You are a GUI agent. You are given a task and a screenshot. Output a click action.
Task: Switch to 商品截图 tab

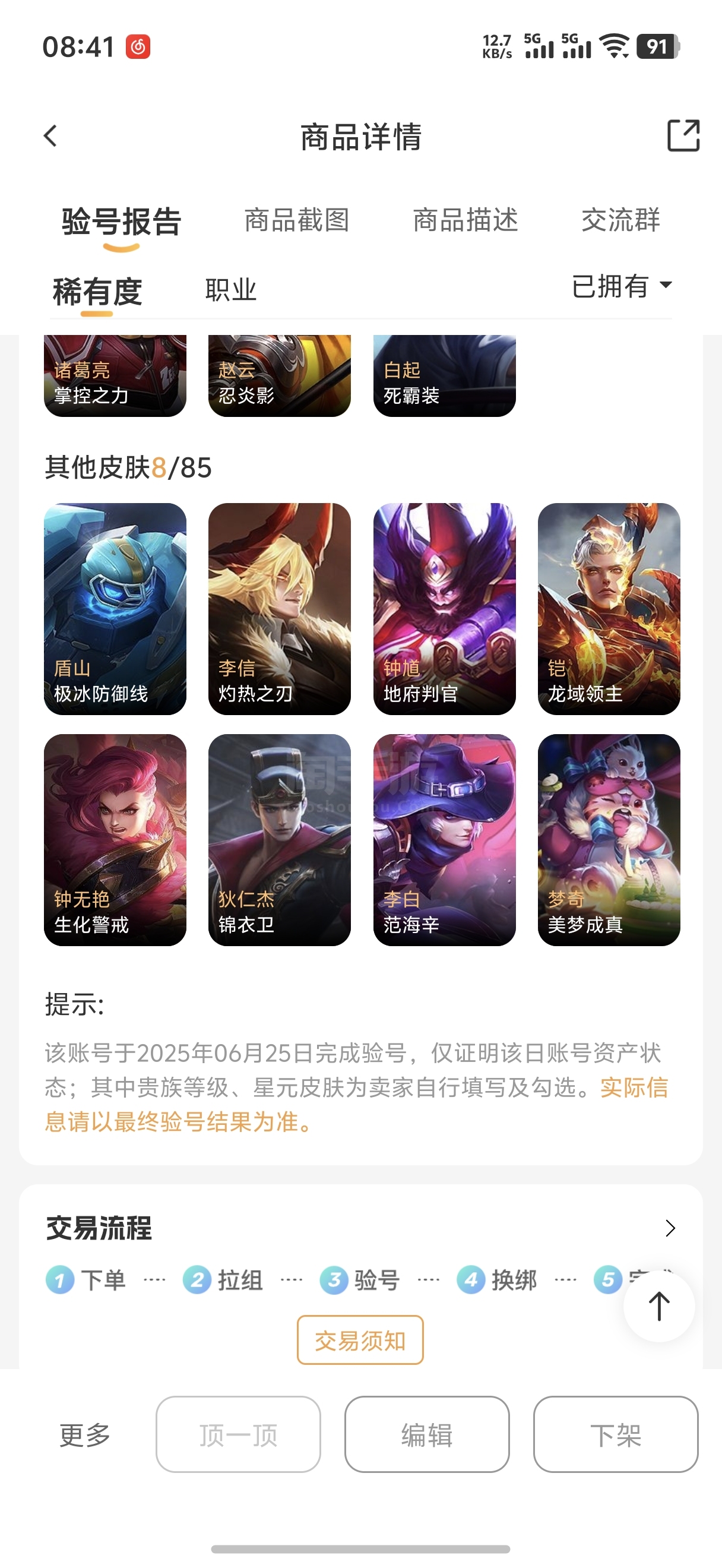(x=297, y=220)
